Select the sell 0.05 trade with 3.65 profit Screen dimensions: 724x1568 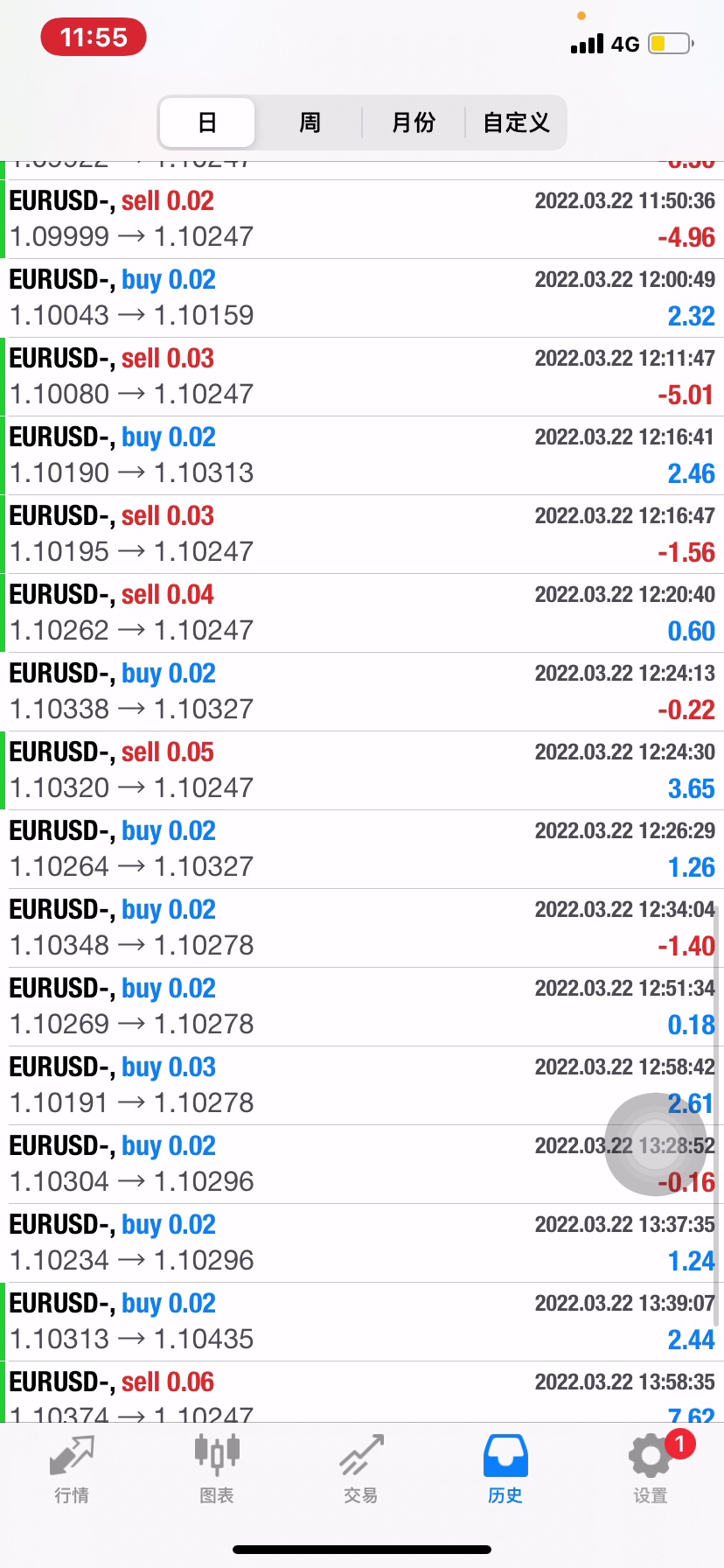point(362,770)
